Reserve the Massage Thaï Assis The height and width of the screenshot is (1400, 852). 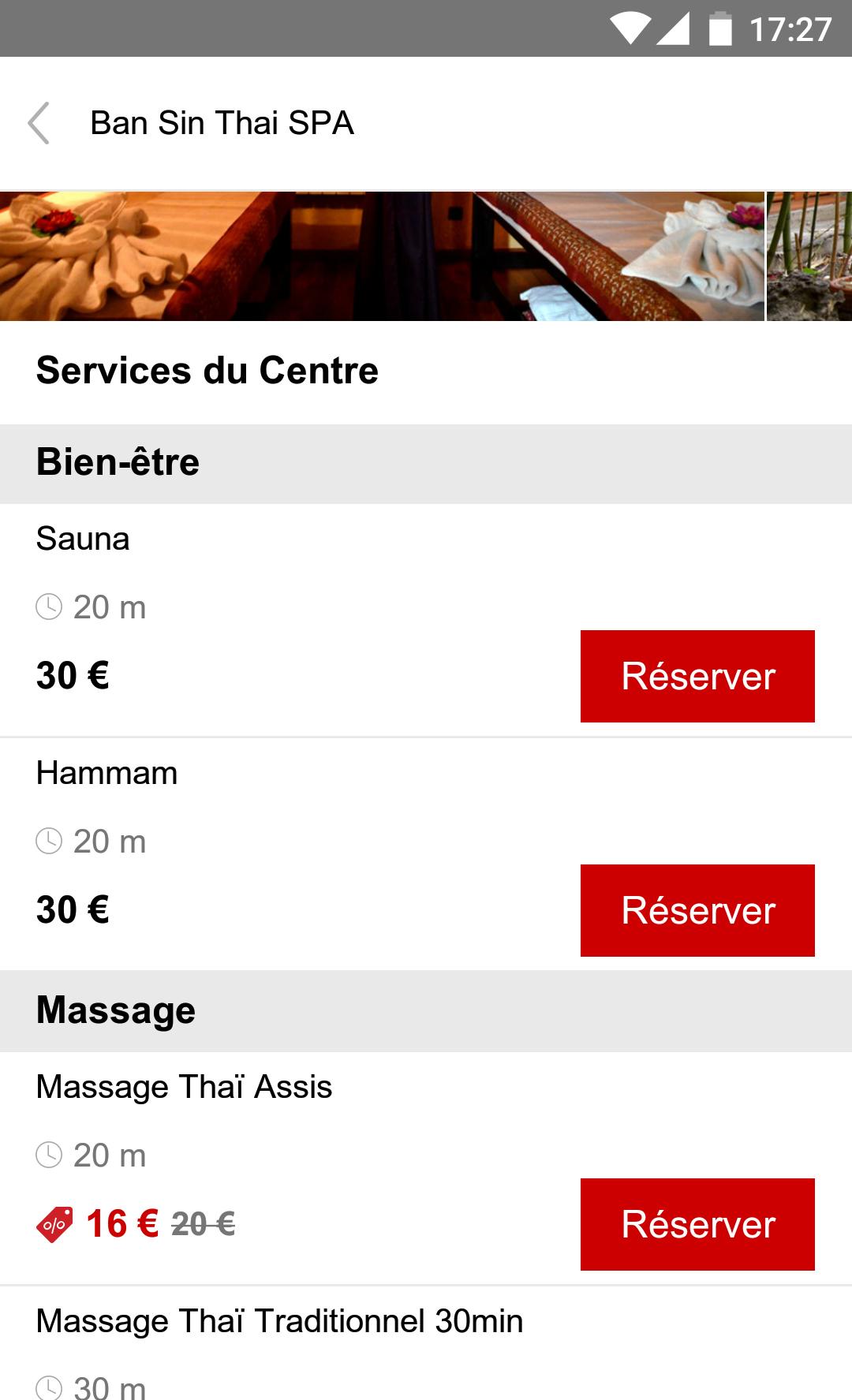click(x=697, y=1224)
